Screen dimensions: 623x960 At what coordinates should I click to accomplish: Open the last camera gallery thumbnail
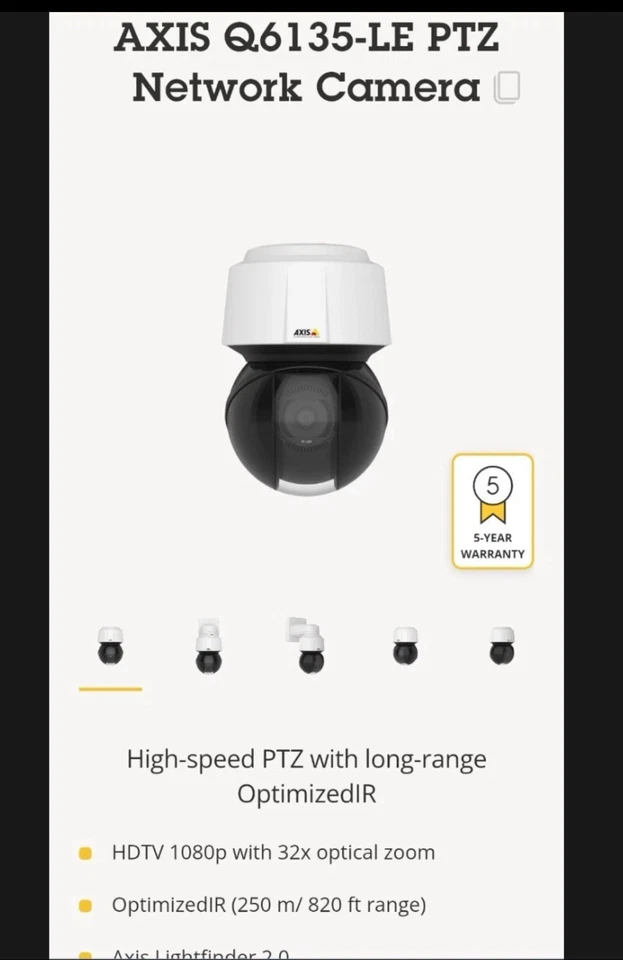coord(501,647)
